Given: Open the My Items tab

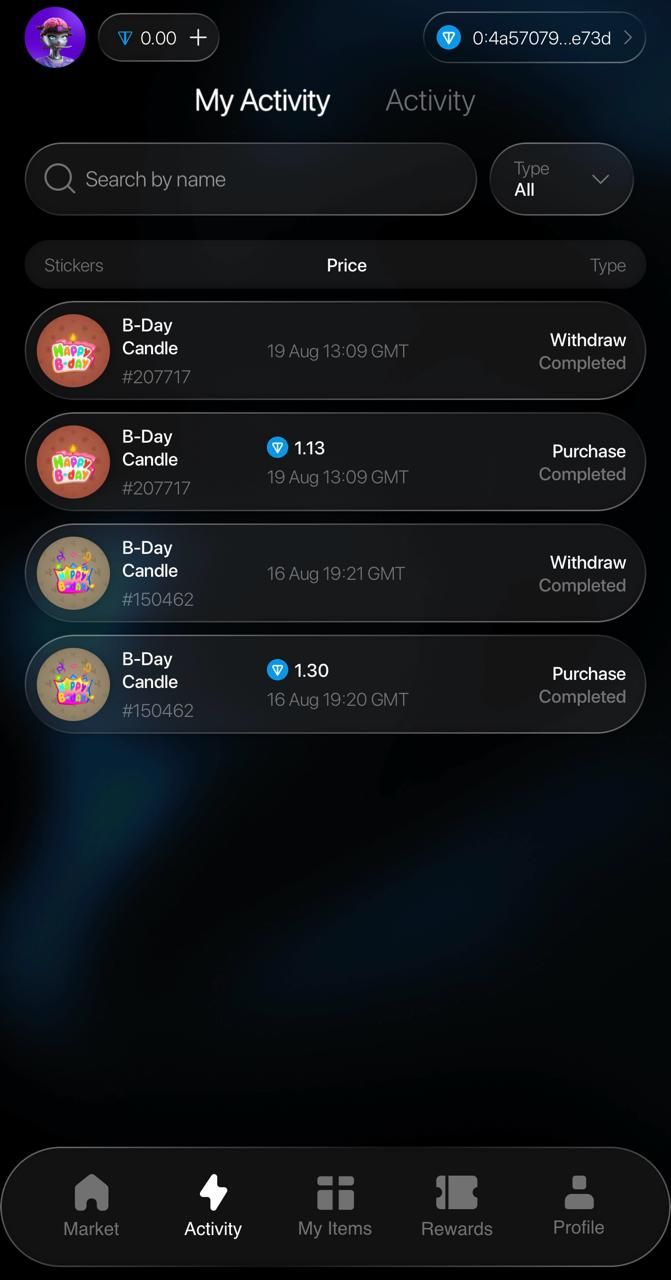Looking at the screenshot, I should click(335, 1206).
